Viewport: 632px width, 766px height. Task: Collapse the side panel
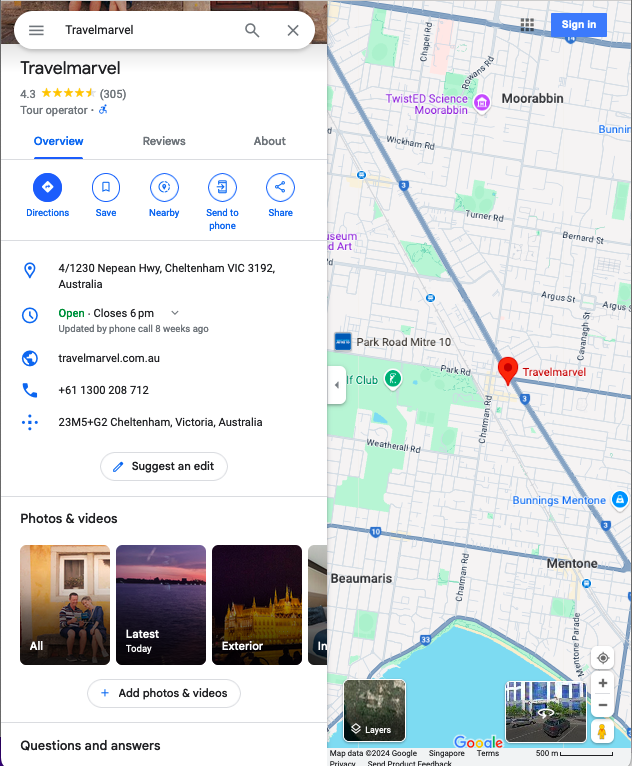tap(337, 384)
